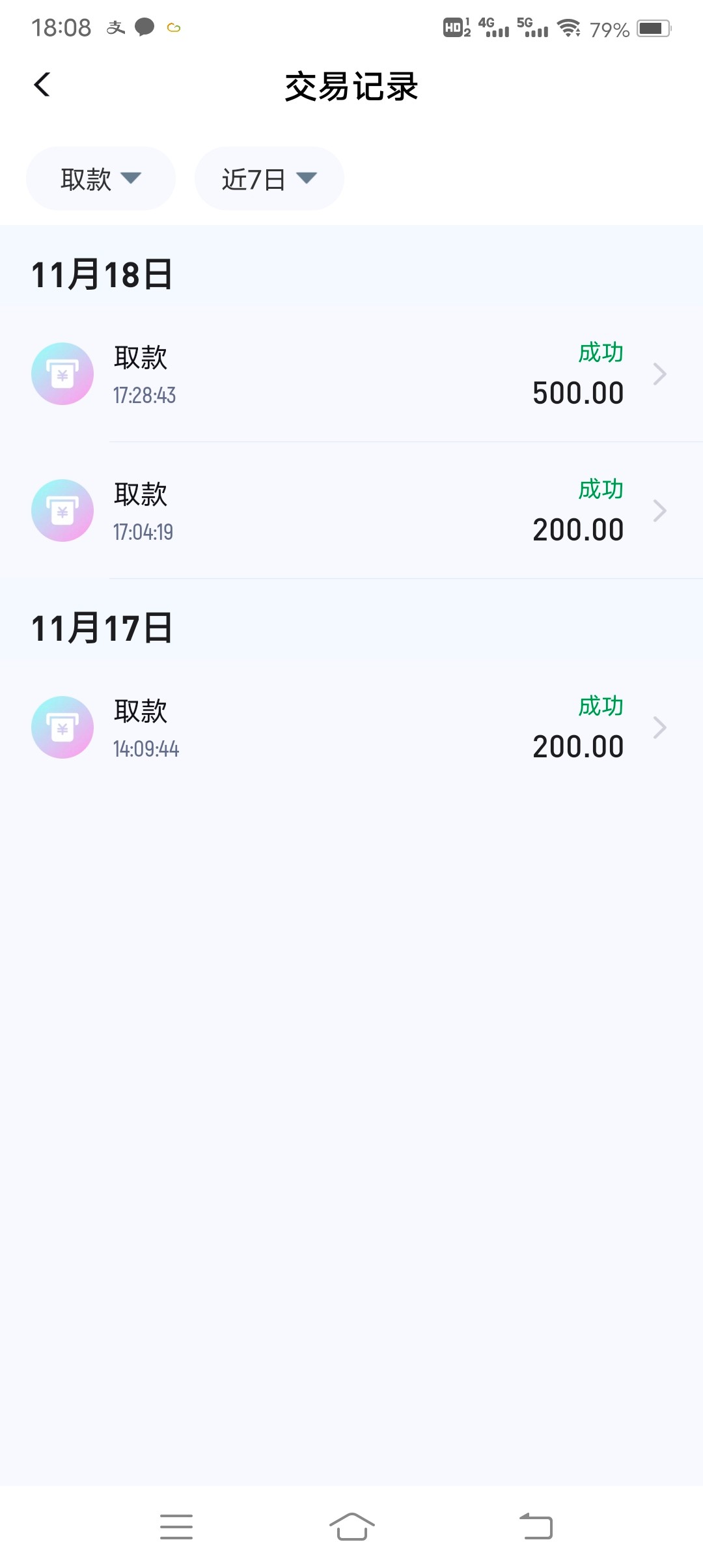Viewport: 703px width, 1568px height.
Task: Open the 500.00 withdrawal at 17:28:43
Action: pyautogui.click(x=351, y=374)
